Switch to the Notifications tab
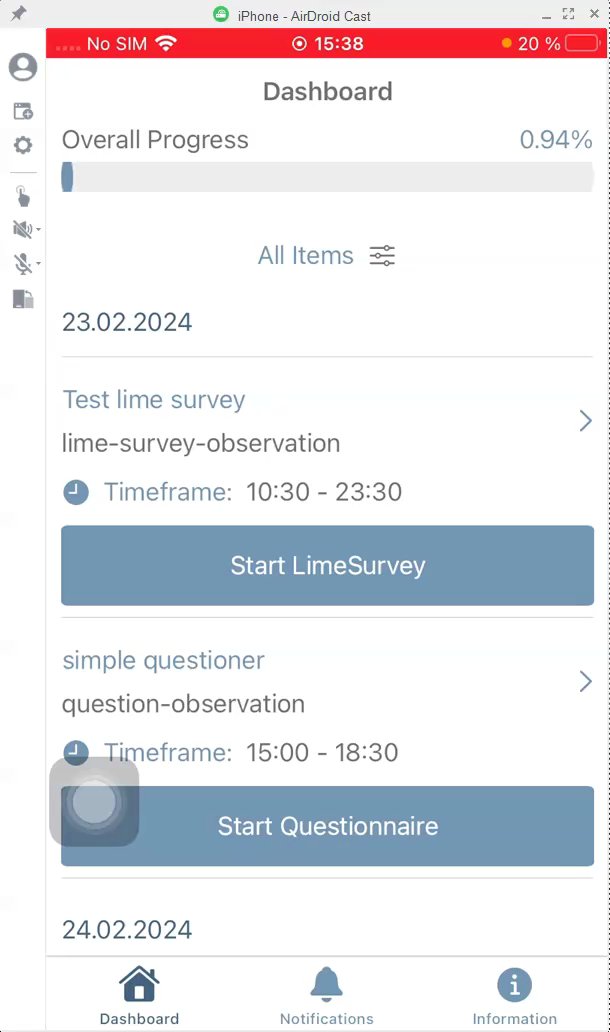The width and height of the screenshot is (610, 1032). 326,997
